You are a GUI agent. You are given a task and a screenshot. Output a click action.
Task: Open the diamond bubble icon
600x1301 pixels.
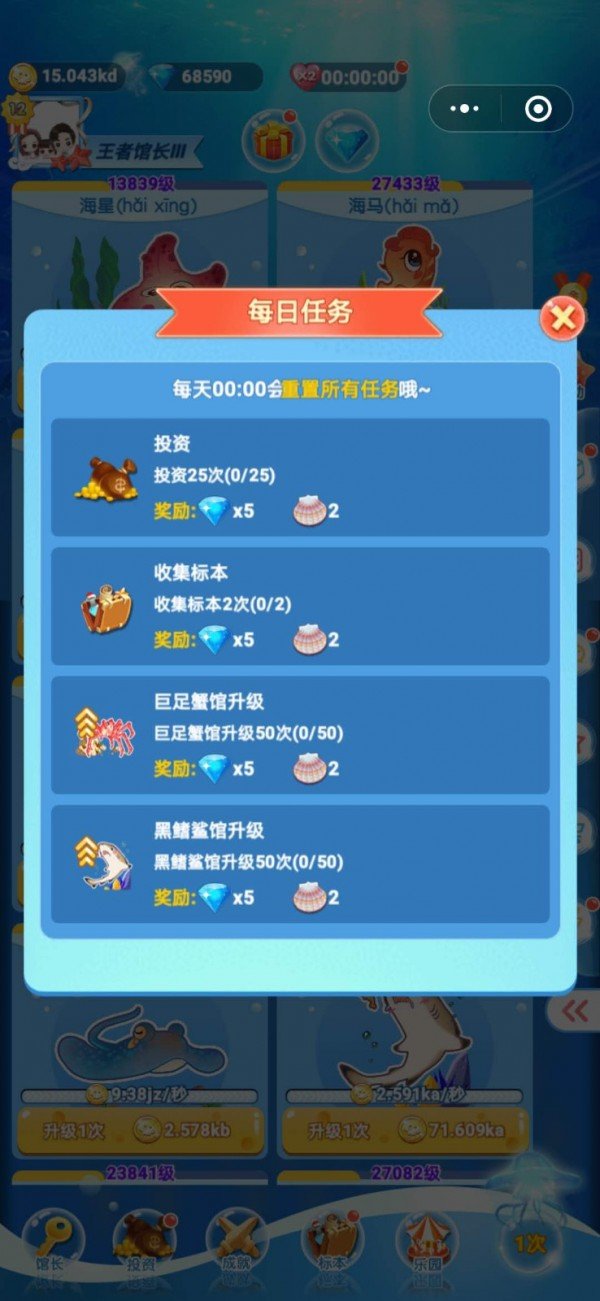tap(347, 141)
